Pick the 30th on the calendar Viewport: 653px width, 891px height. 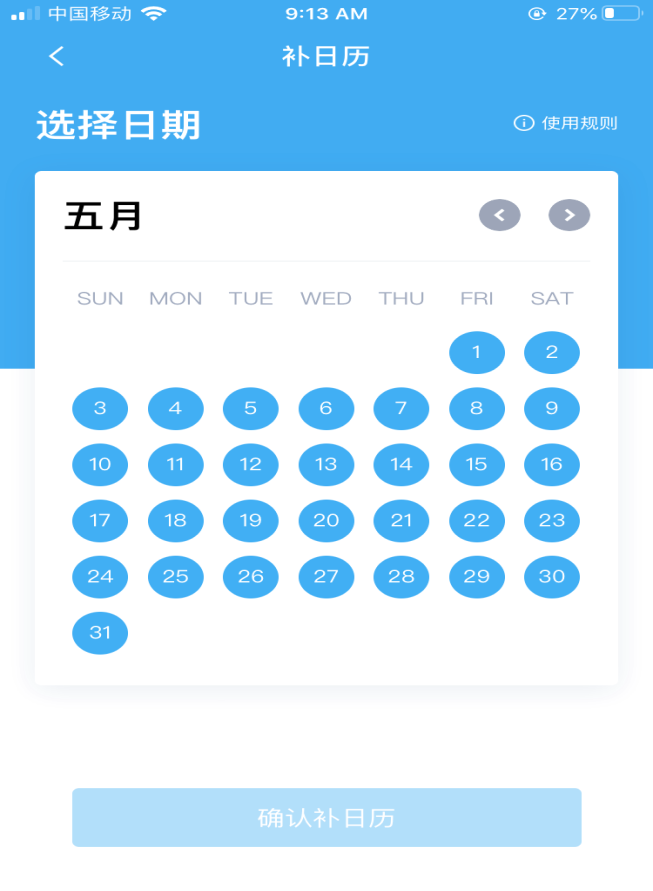pyautogui.click(x=552, y=576)
